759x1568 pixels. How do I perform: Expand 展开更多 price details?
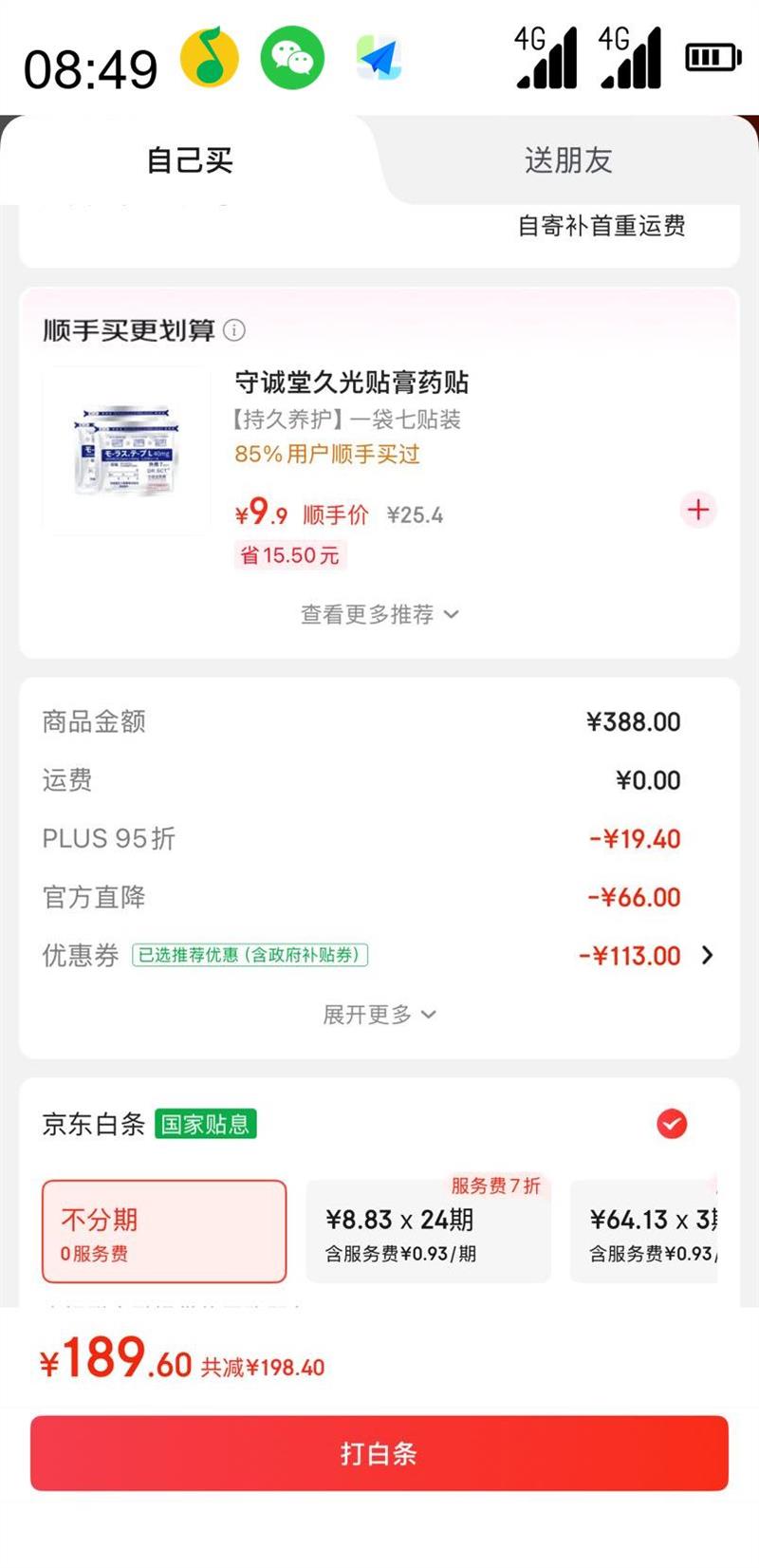coord(379,1014)
